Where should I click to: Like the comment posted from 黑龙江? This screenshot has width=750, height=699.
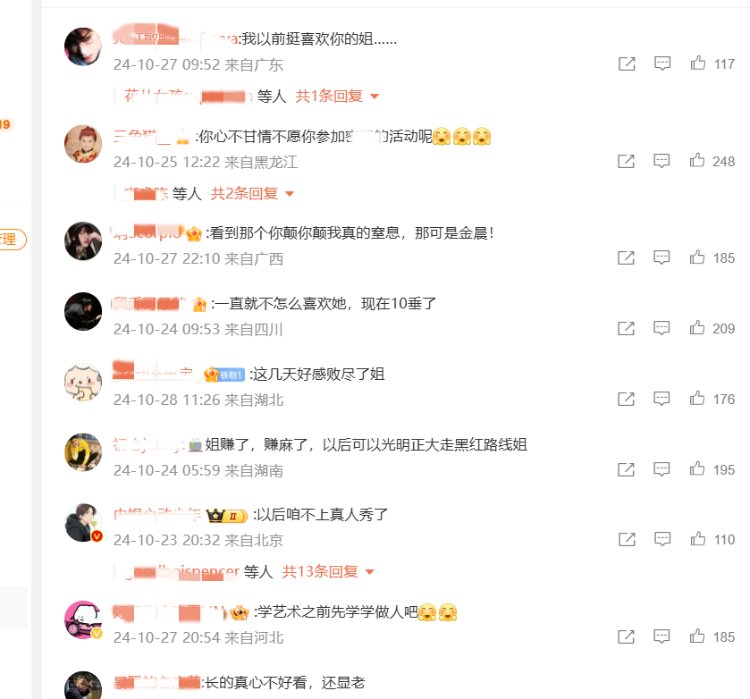click(x=698, y=161)
